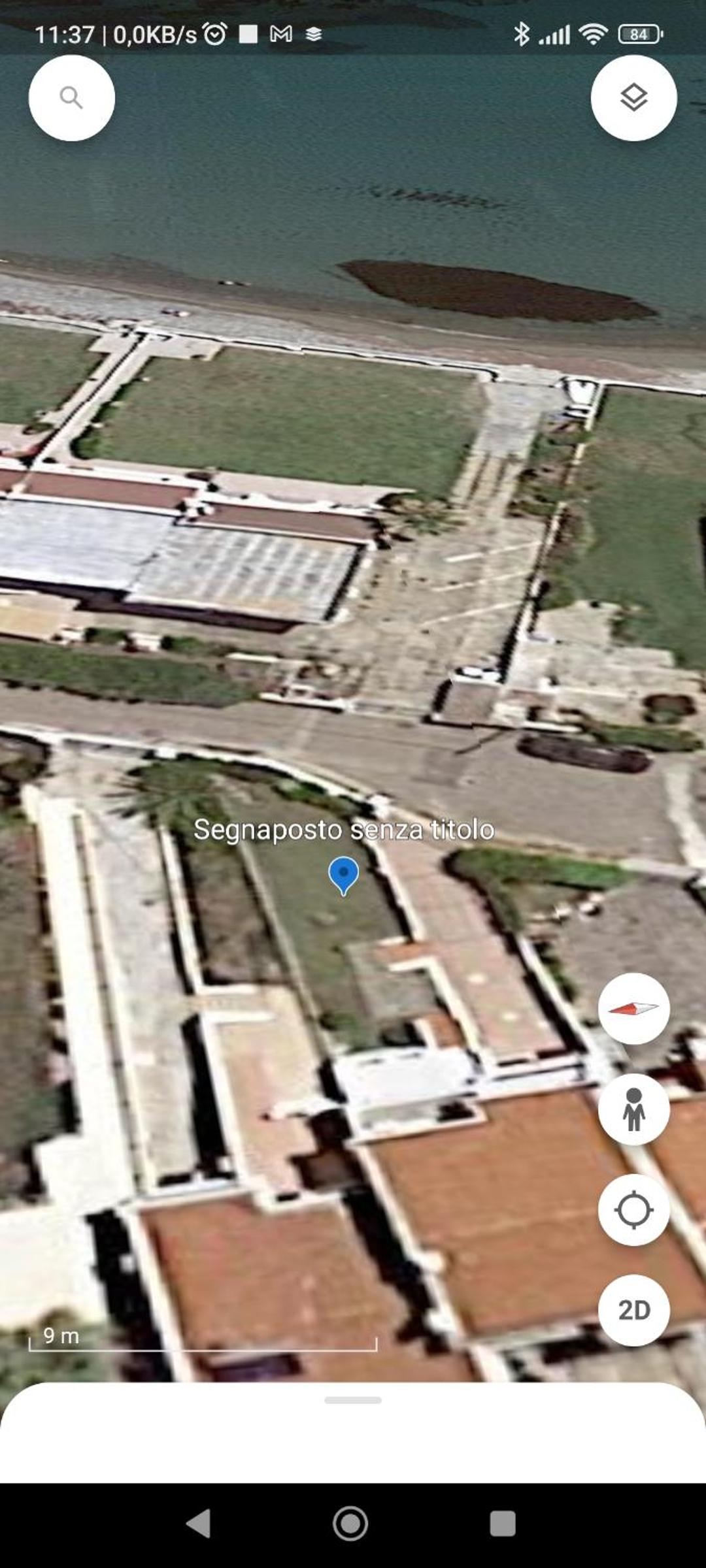Open the map layers button
Viewport: 706px width, 1568px height.
tap(633, 98)
